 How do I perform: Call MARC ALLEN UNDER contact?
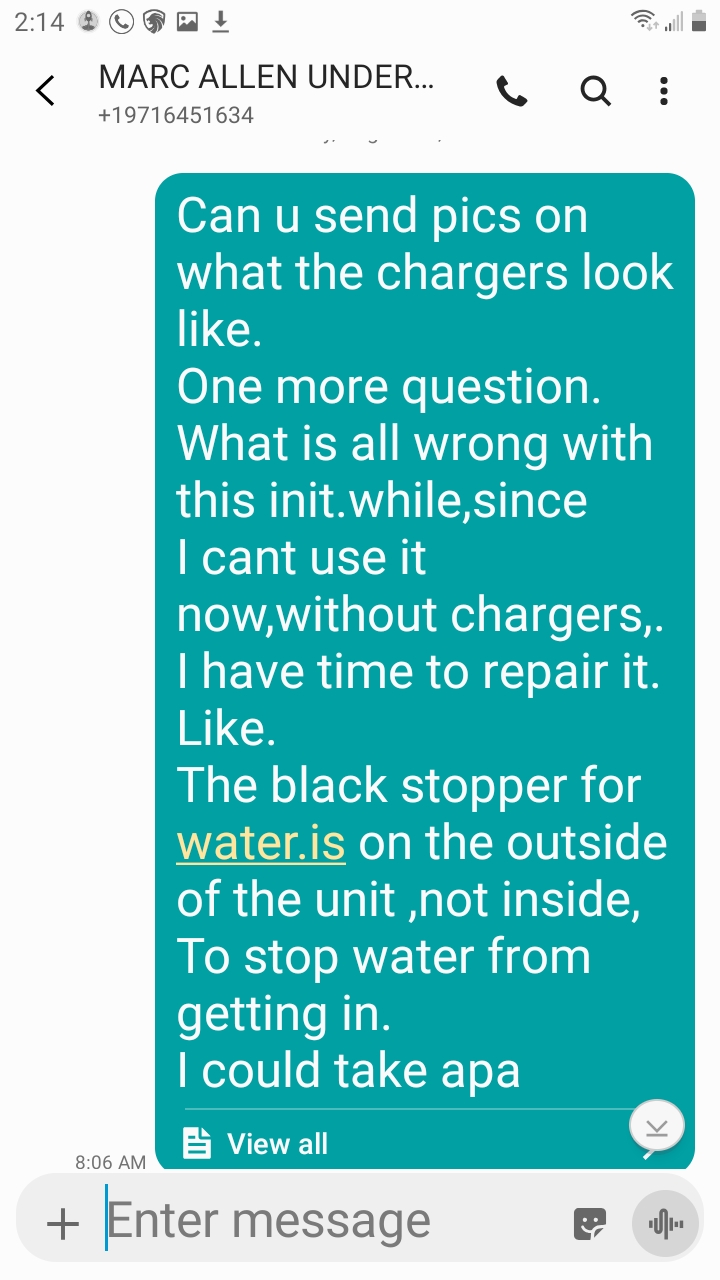(512, 92)
